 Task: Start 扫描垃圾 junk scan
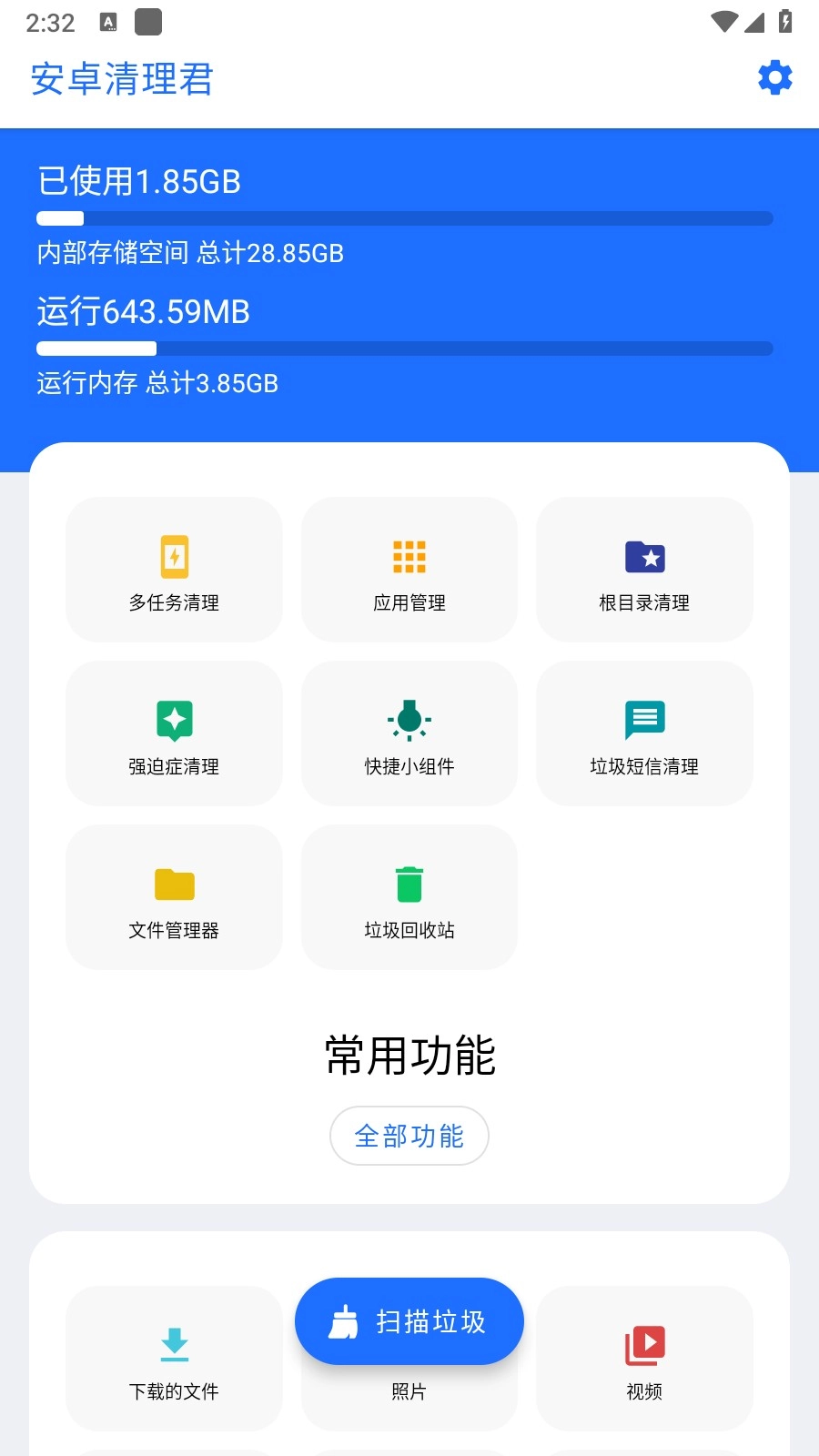tap(409, 1321)
